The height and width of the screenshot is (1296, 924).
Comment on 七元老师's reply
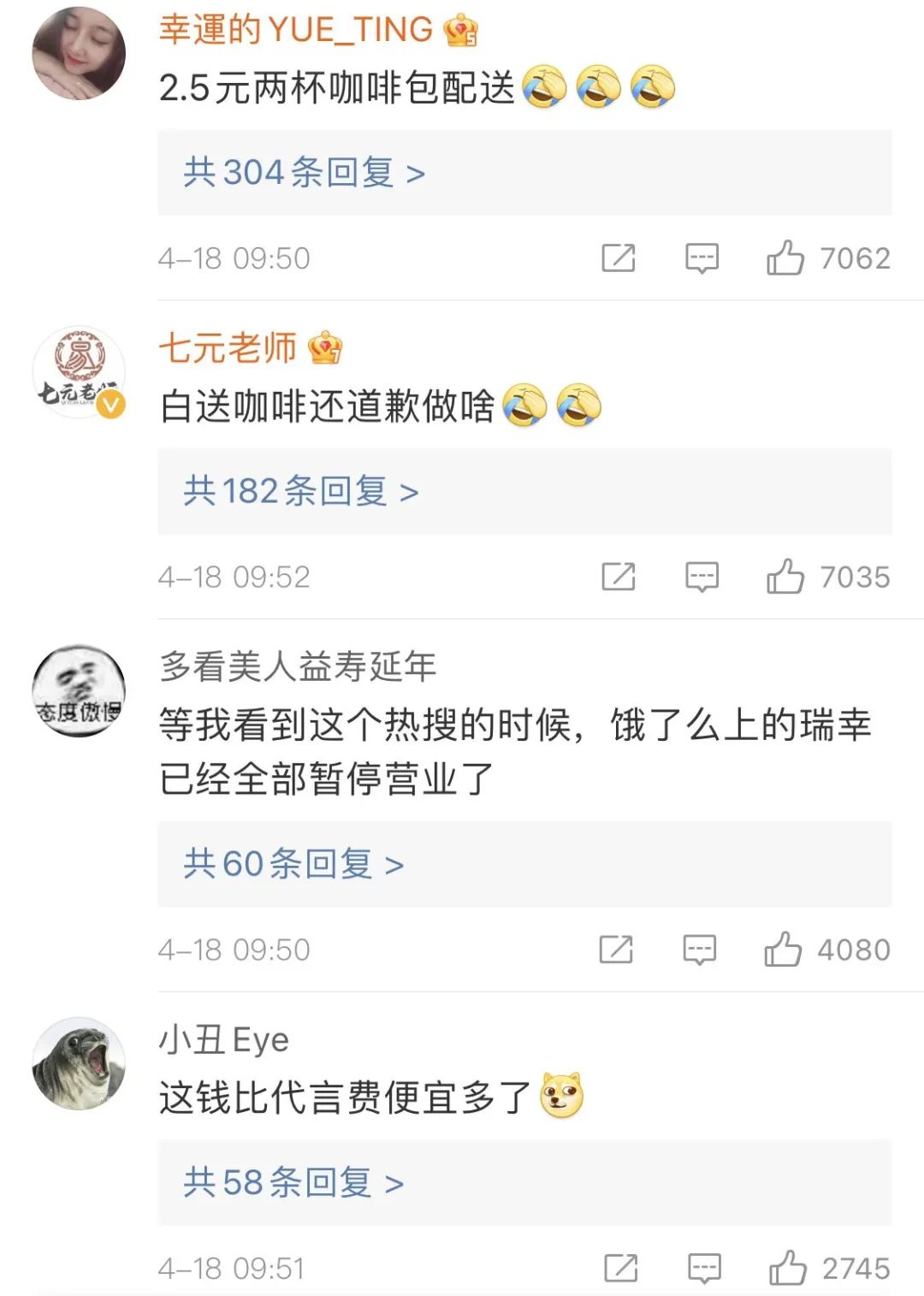702,577
